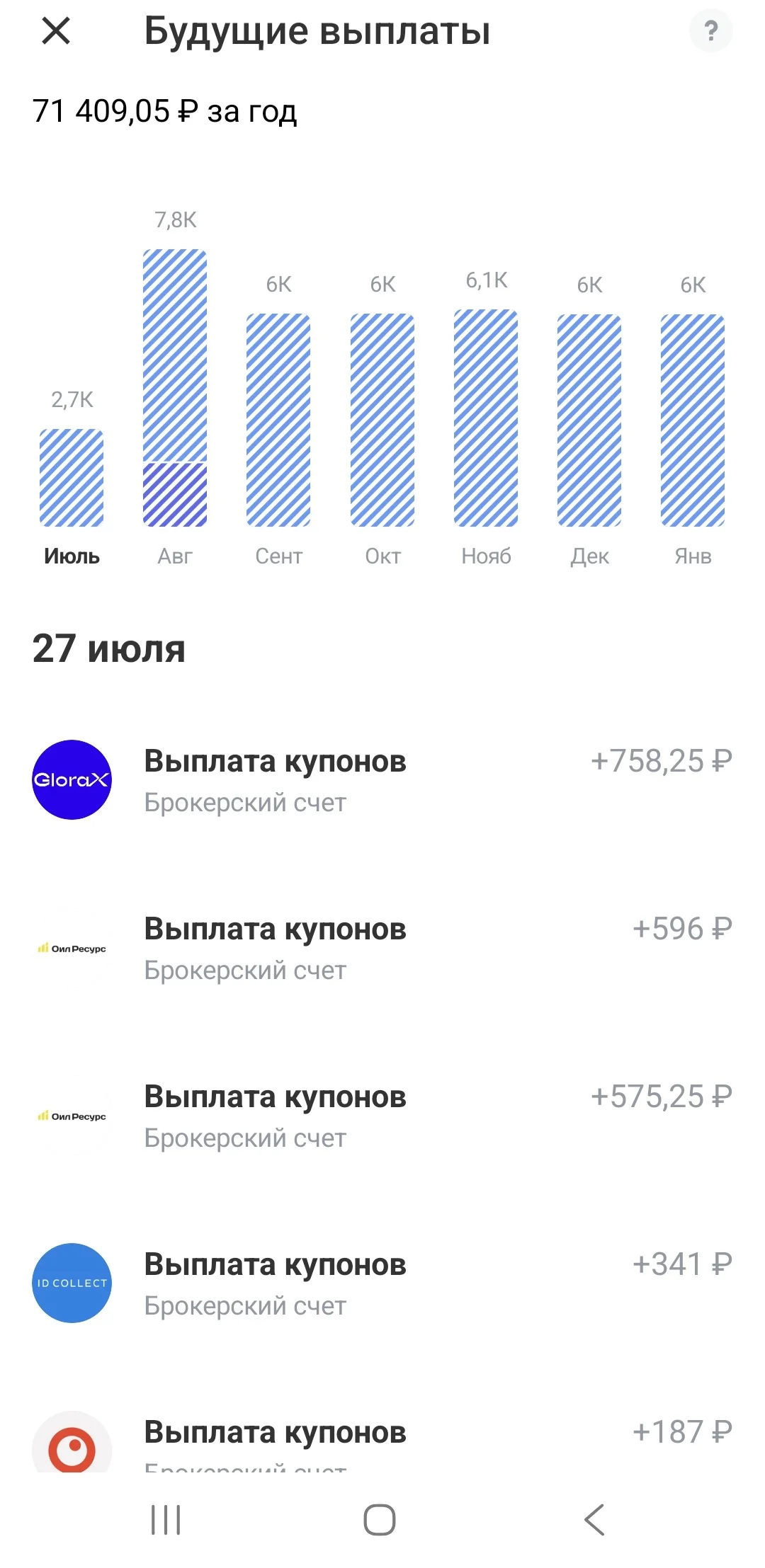The image size is (765, 1568).
Task: Select the Июль bar in the chart
Action: coord(72,478)
